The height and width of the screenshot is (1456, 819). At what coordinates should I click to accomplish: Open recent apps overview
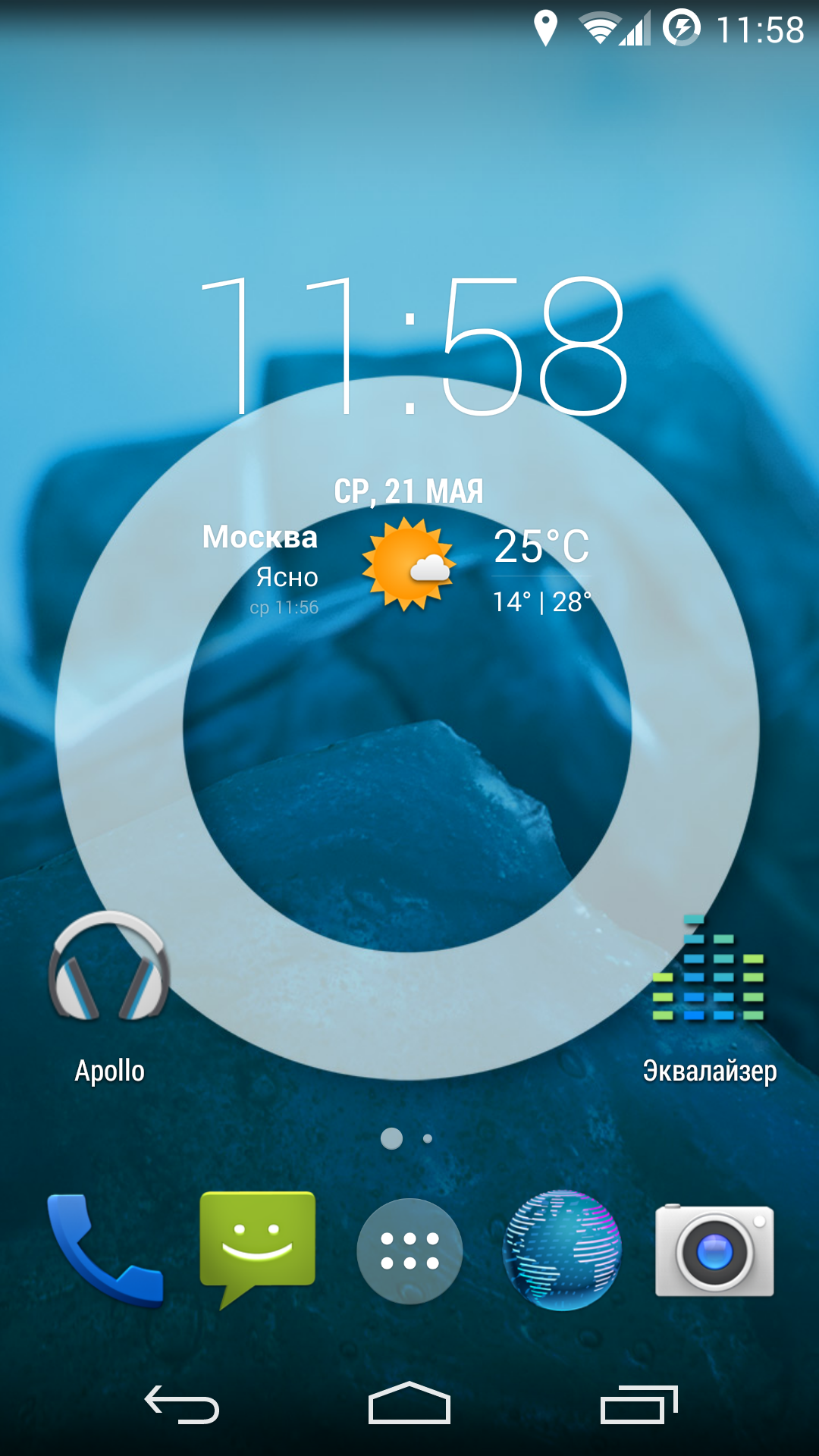[638, 1404]
